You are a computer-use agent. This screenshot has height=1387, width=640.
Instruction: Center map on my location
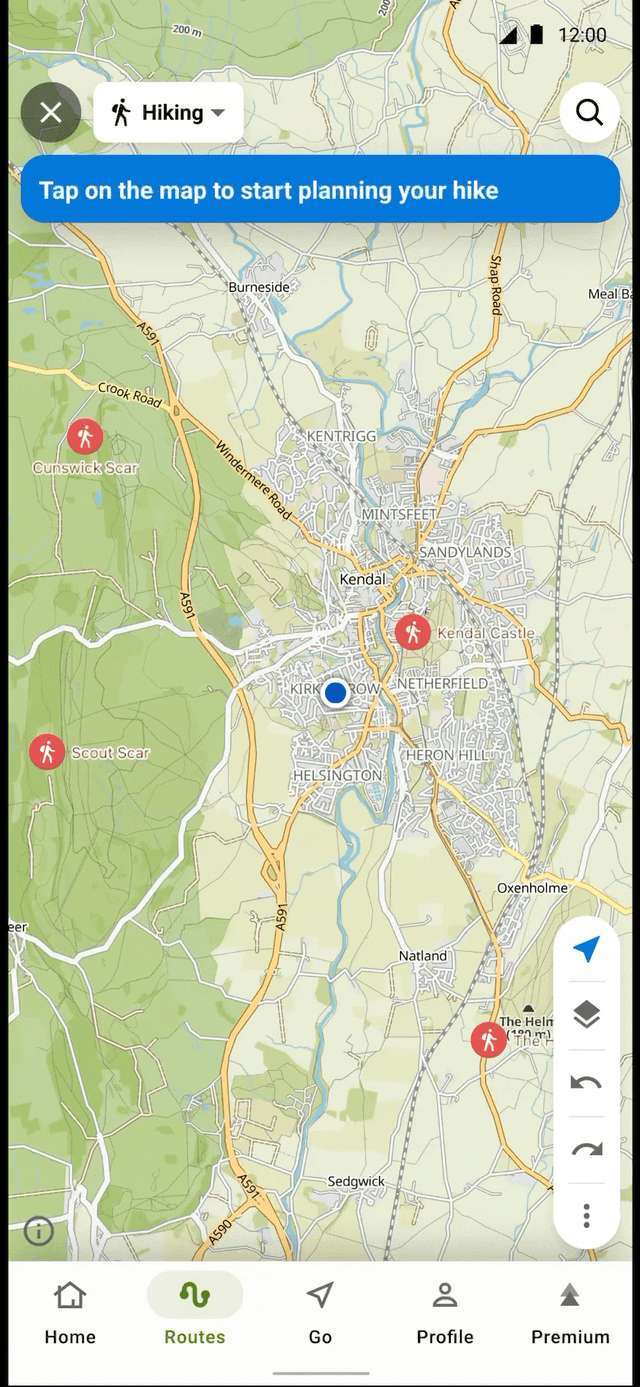[587, 949]
